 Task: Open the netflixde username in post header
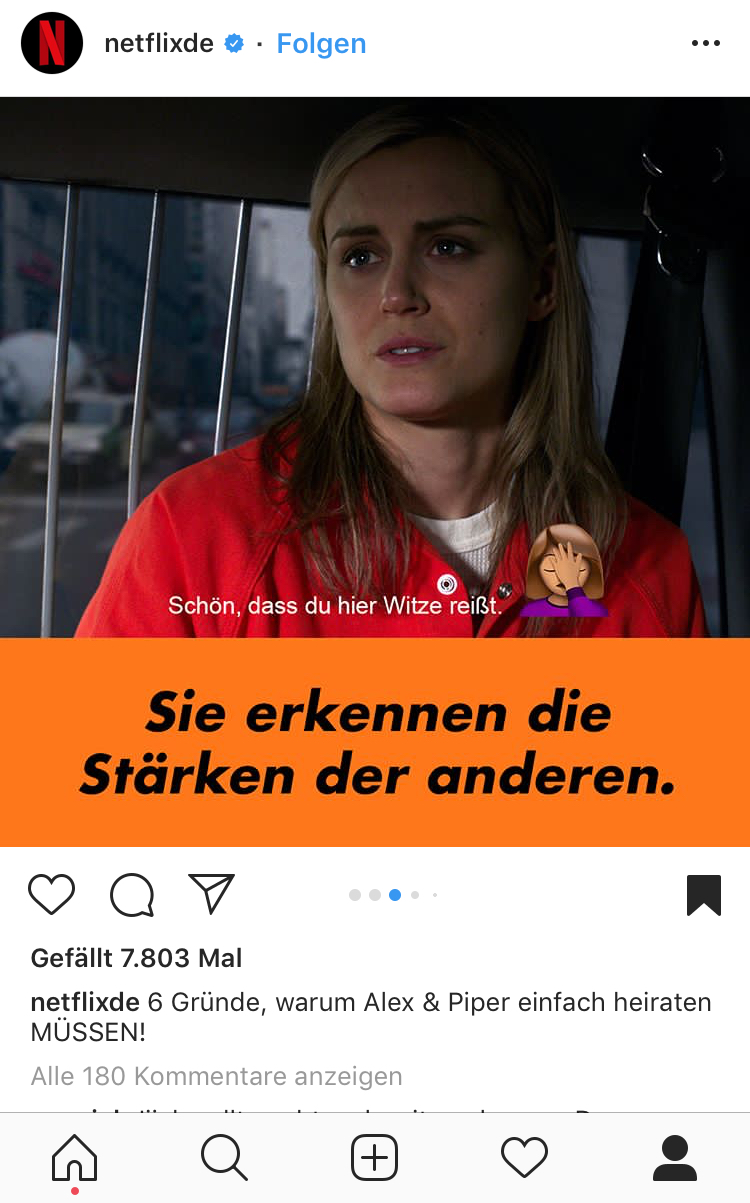pos(159,44)
